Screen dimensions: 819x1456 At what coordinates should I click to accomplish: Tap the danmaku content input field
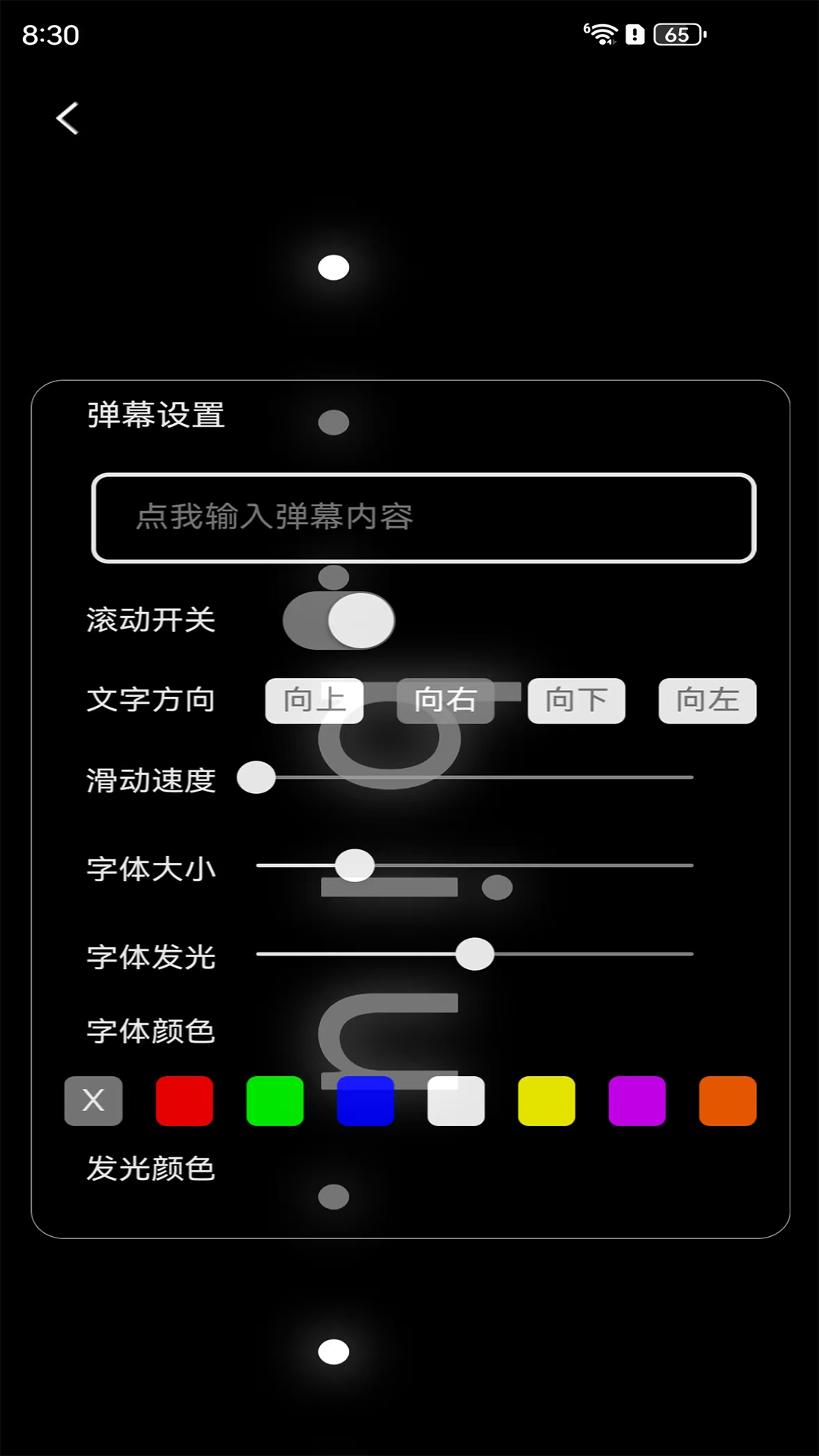pyautogui.click(x=423, y=519)
